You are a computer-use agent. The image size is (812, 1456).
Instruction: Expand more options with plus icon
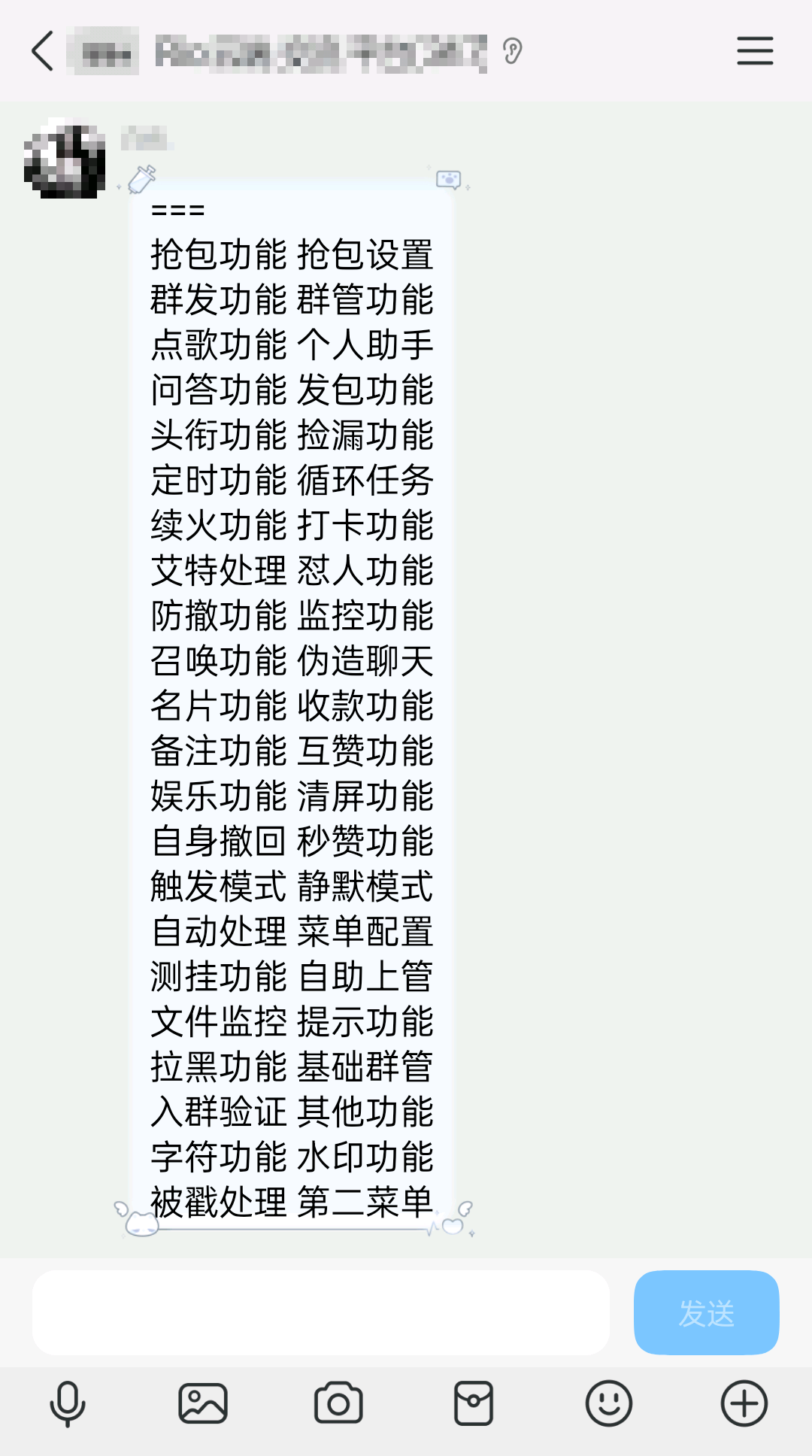tap(744, 1403)
